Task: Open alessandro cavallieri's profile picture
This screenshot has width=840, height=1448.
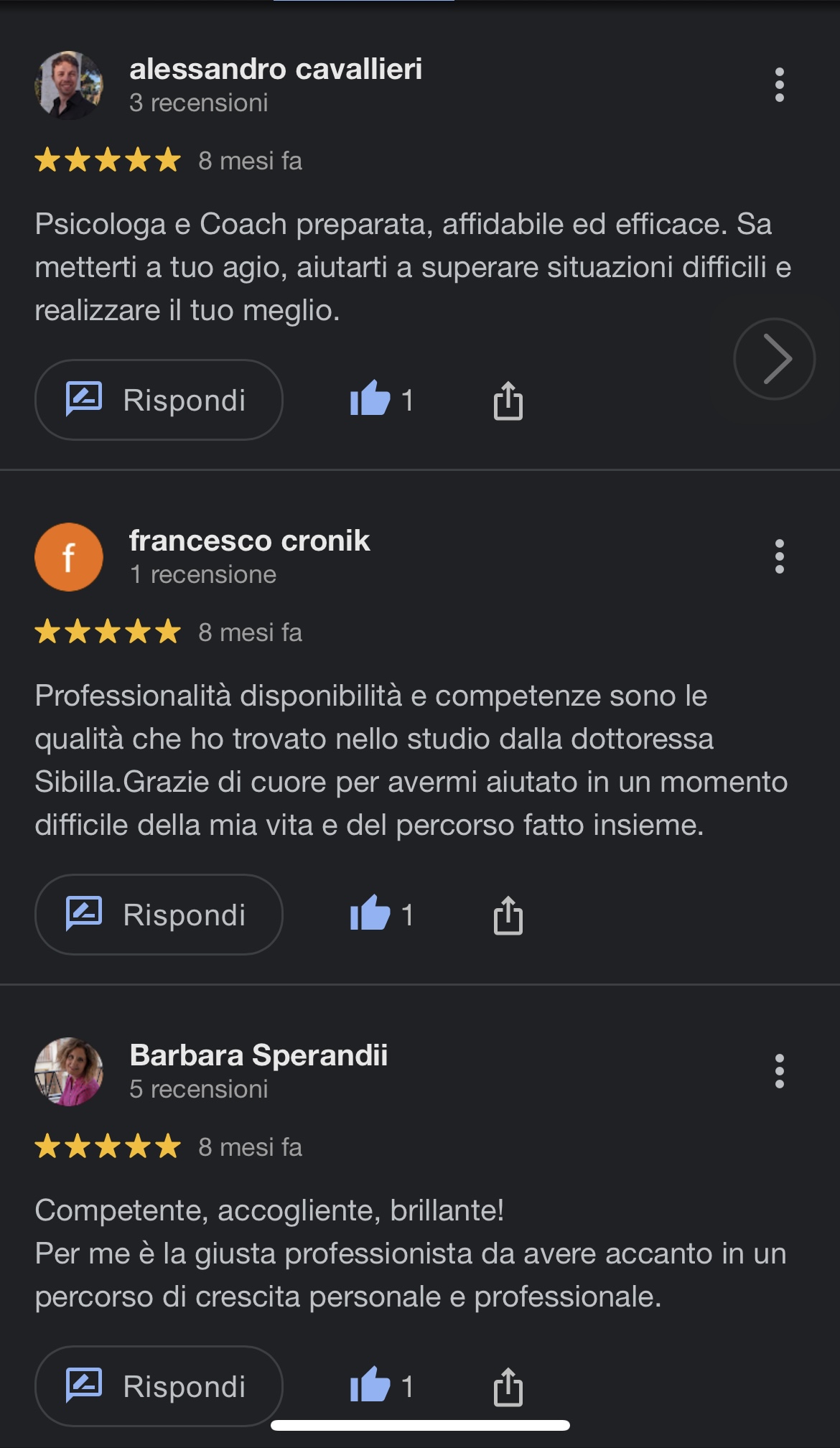Action: tap(69, 85)
